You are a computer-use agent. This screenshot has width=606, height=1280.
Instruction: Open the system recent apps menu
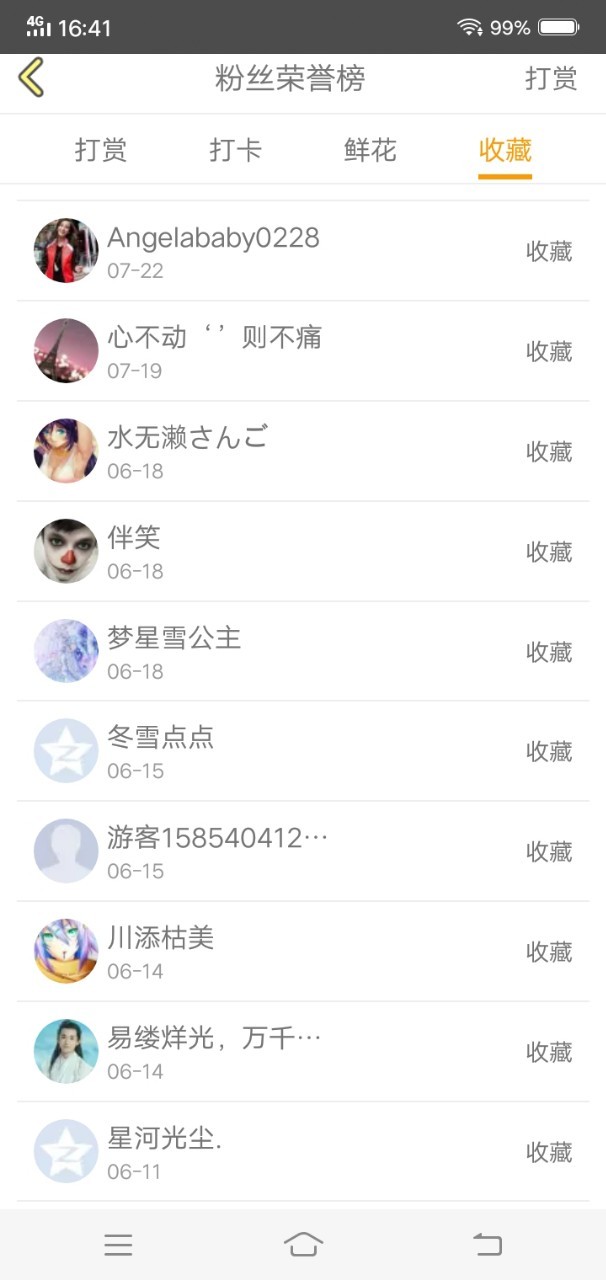pos(118,1244)
